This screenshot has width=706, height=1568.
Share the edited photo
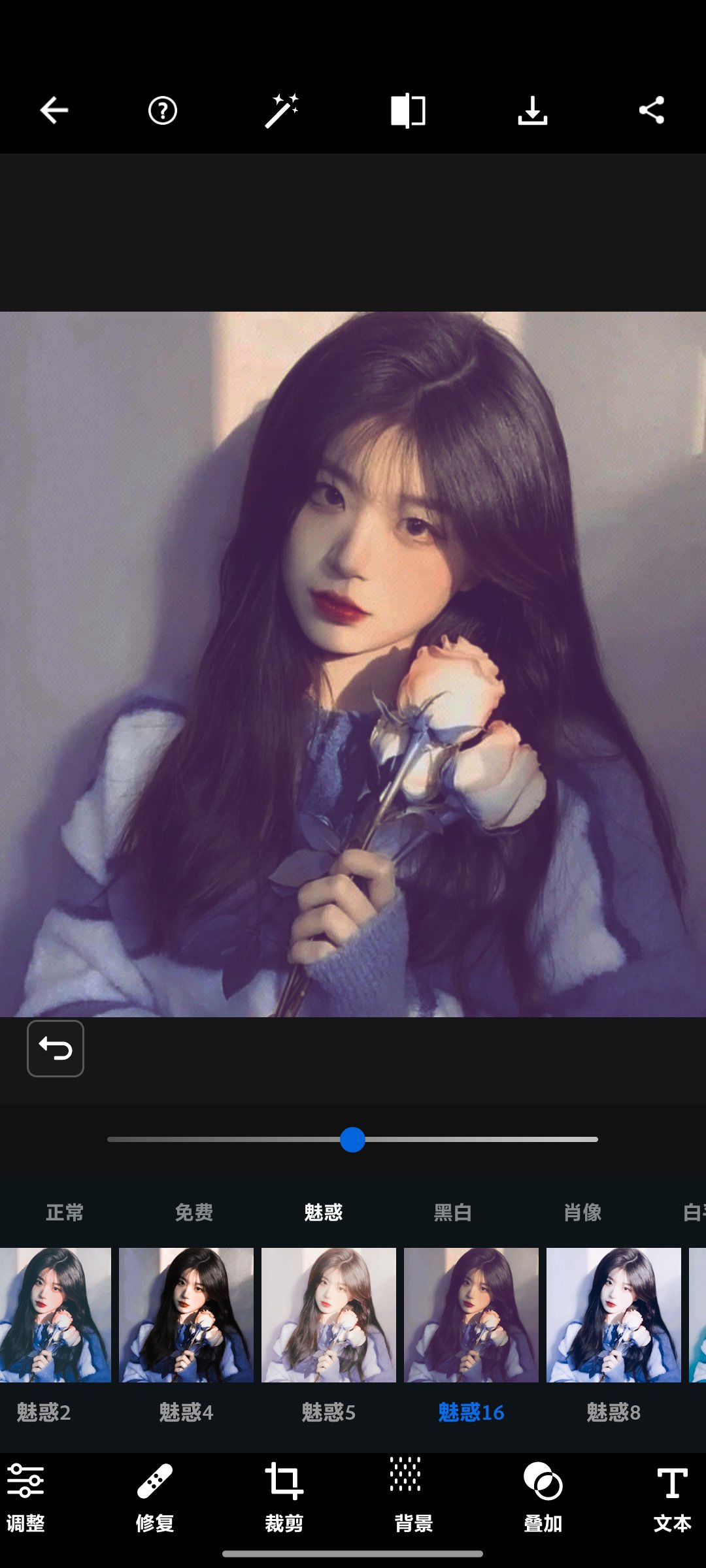tap(652, 110)
